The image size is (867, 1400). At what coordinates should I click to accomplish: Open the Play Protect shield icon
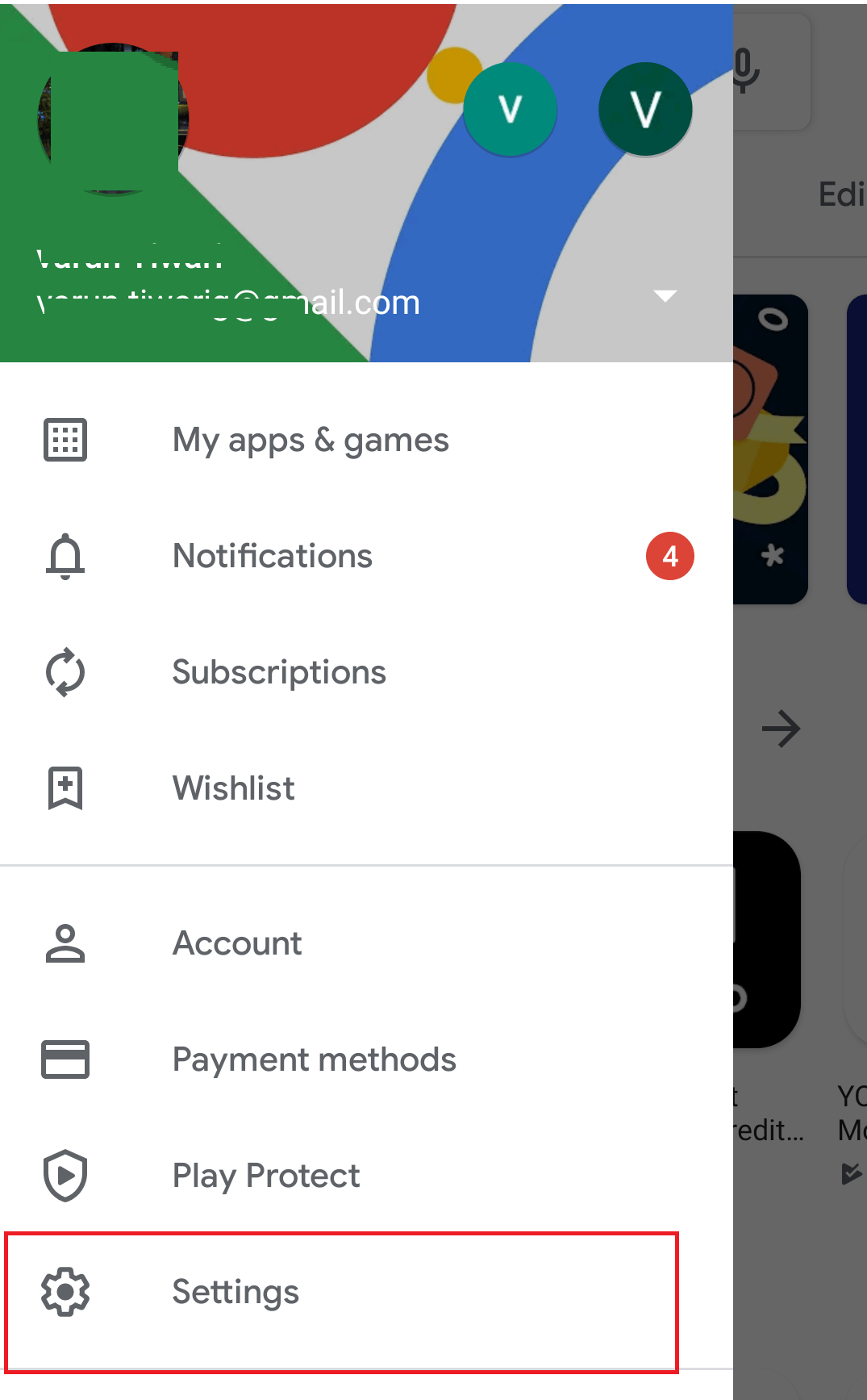pos(65,1176)
